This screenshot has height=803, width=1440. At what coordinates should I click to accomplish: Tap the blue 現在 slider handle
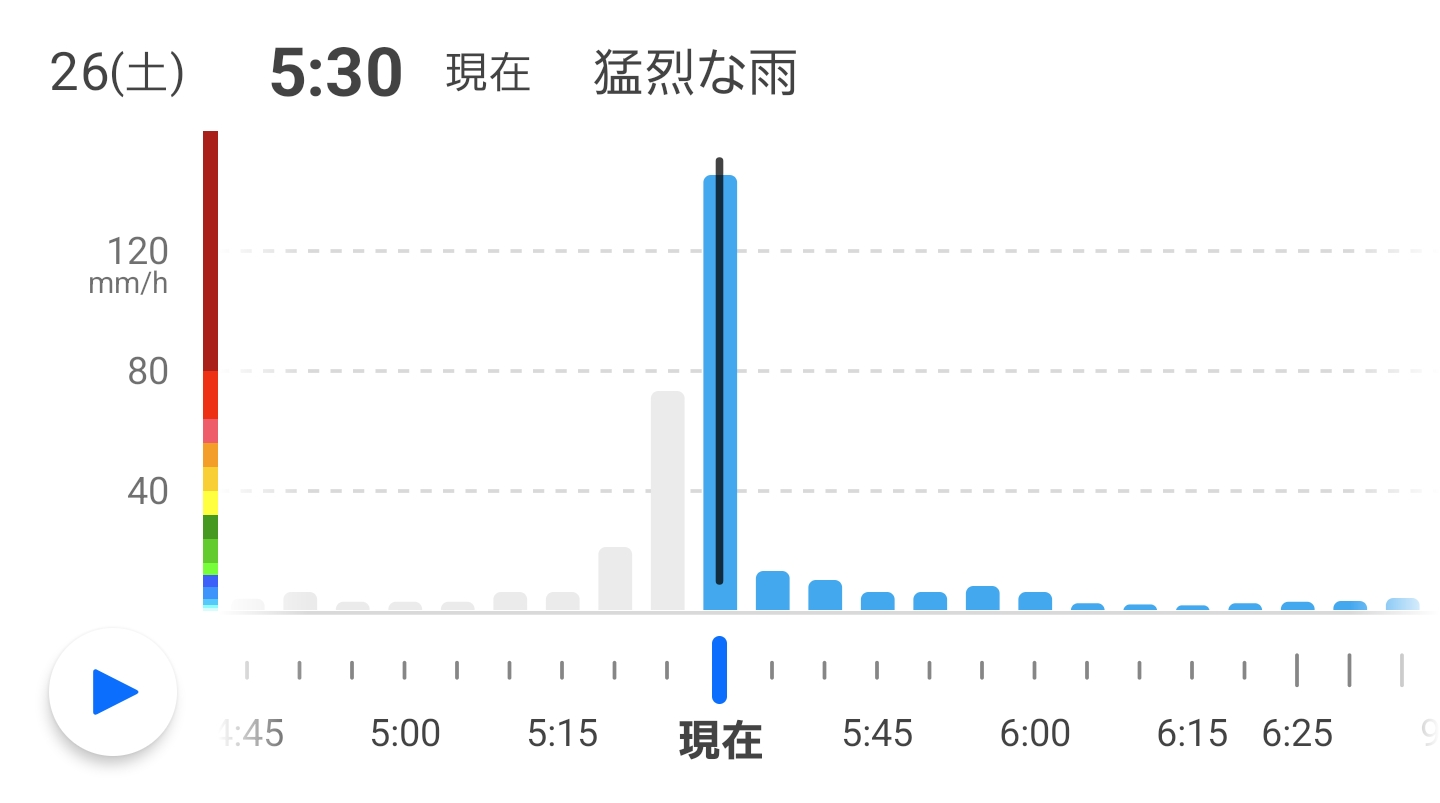pyautogui.click(x=719, y=670)
